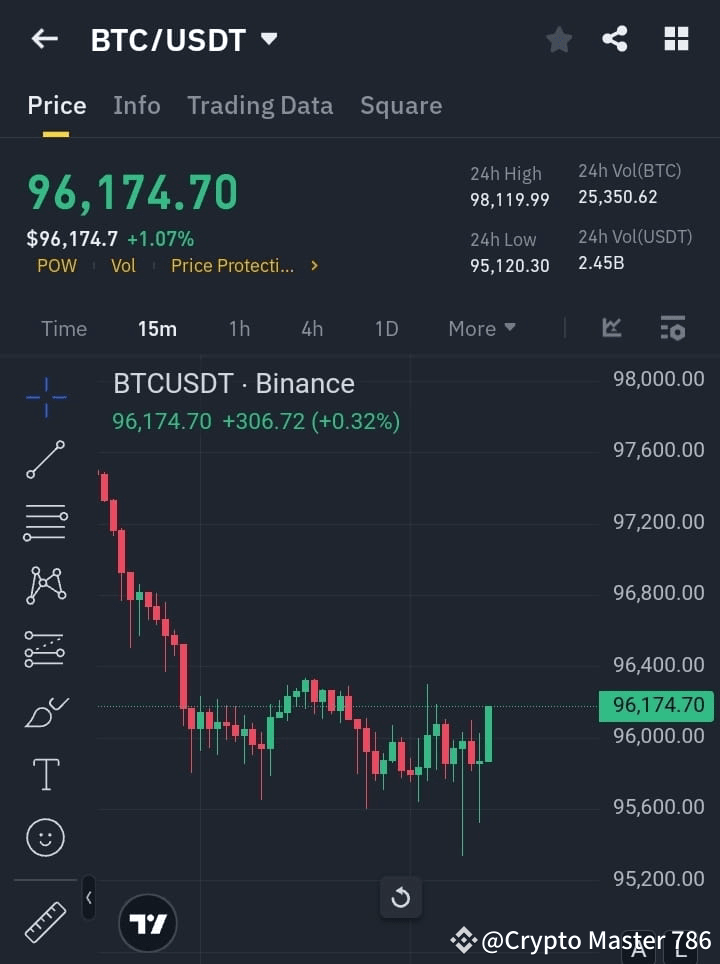Open the horizontal lines drawing tool
The height and width of the screenshot is (964, 720).
[44, 523]
